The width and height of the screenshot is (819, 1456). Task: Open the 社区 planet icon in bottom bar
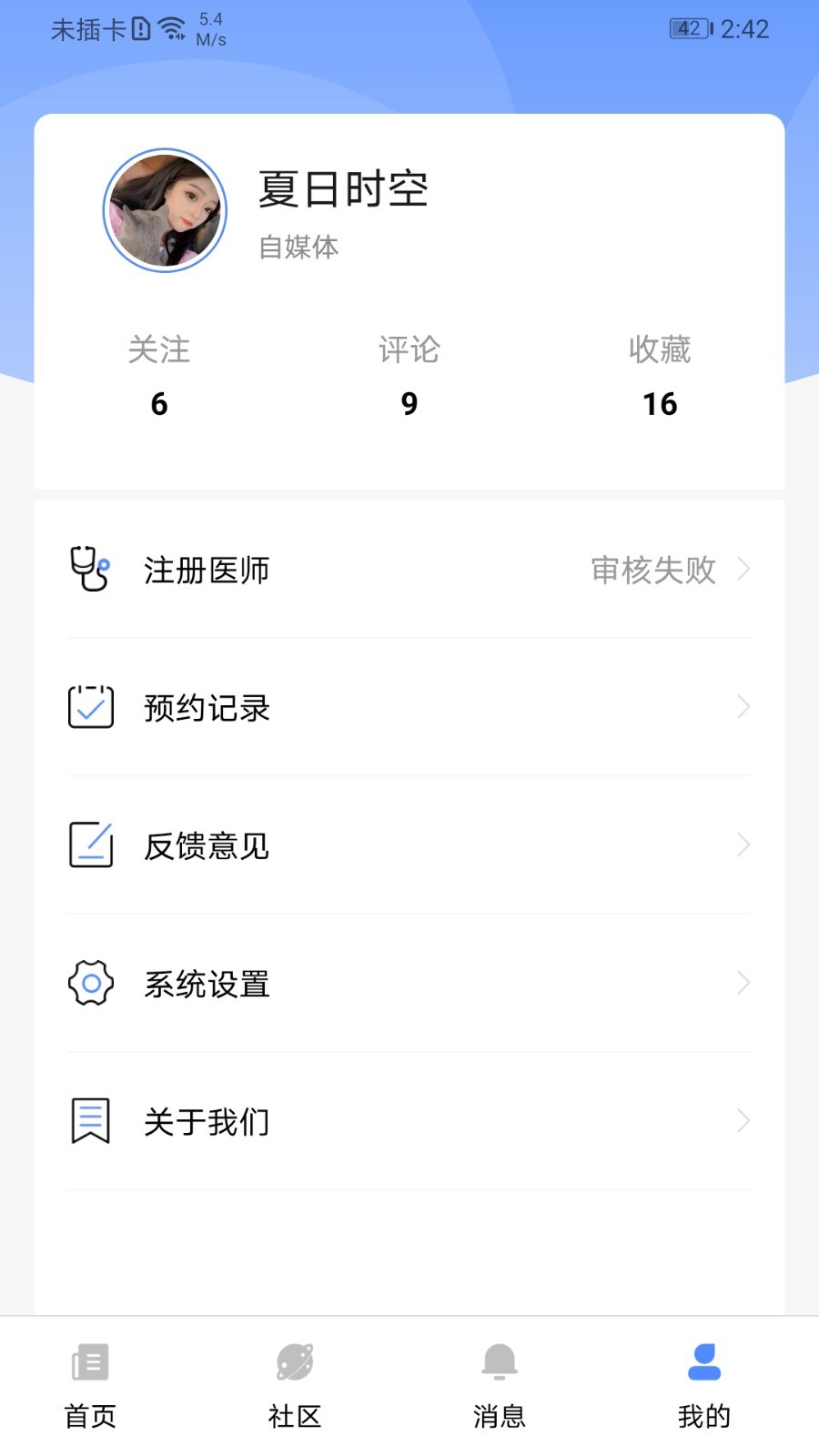tap(294, 1363)
